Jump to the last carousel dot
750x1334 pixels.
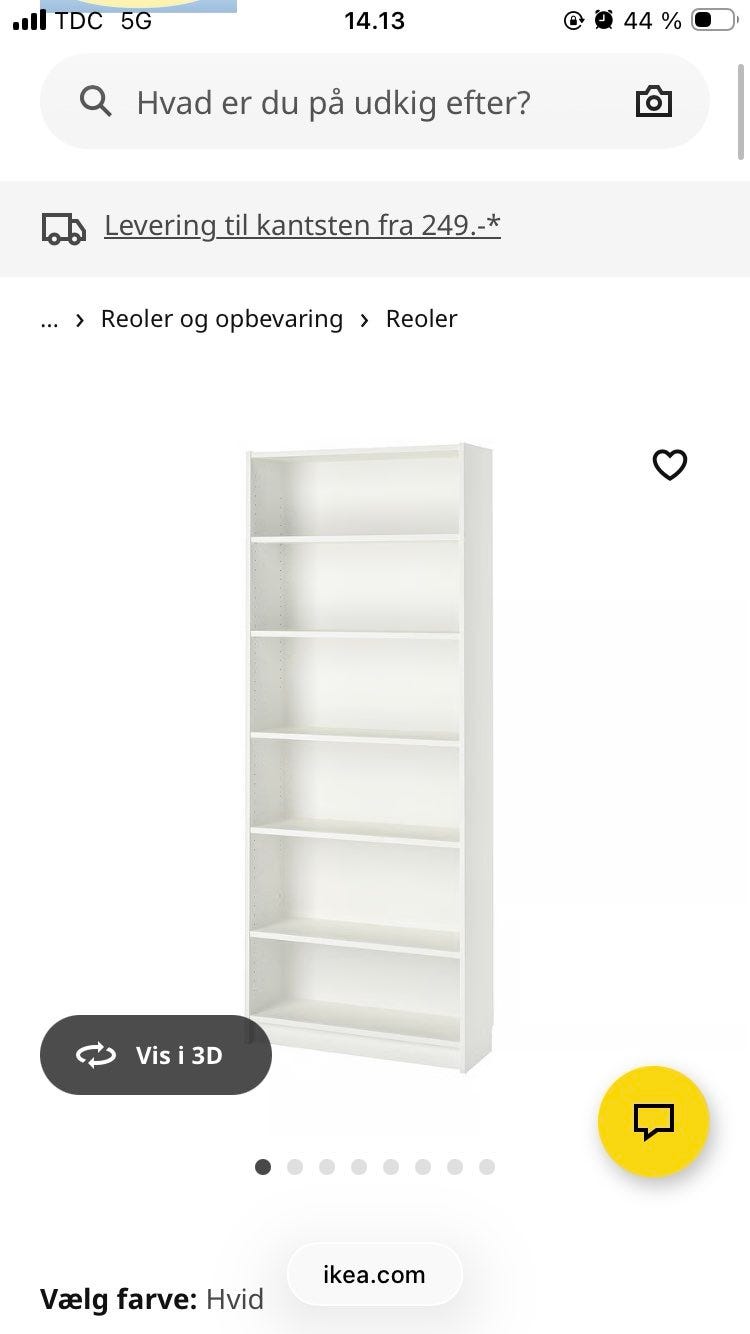click(487, 1166)
